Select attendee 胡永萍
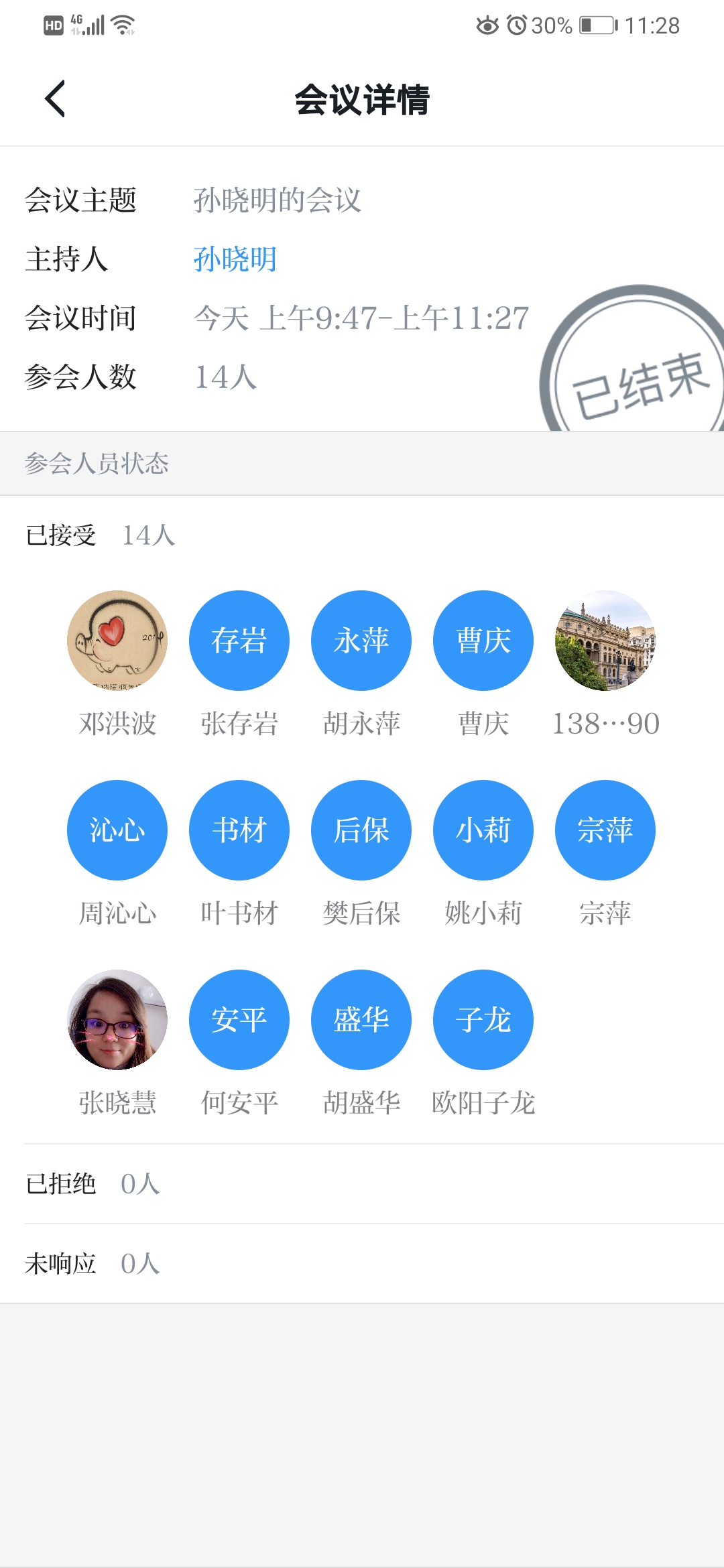724x1568 pixels. (361, 641)
